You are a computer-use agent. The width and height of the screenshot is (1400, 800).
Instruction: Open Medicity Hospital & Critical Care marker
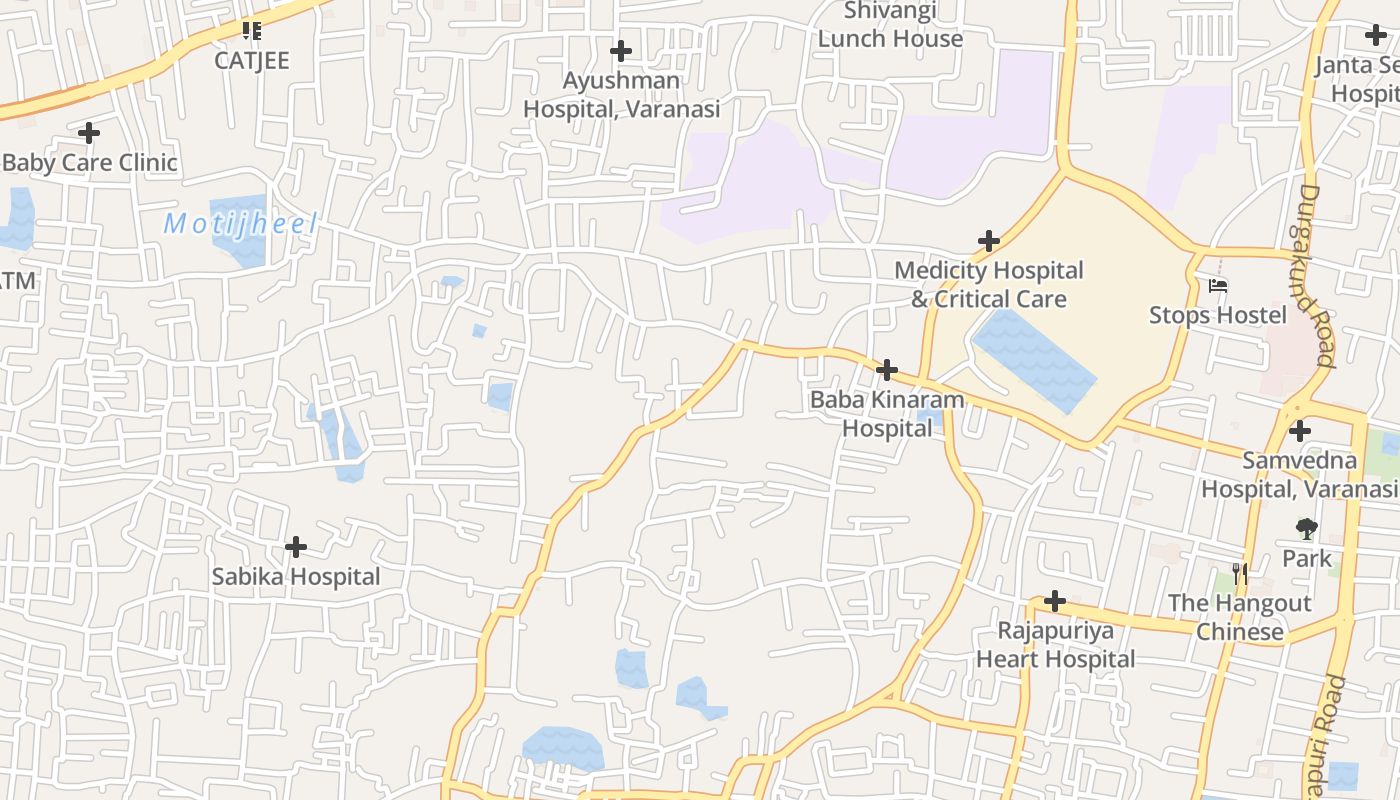pos(989,241)
